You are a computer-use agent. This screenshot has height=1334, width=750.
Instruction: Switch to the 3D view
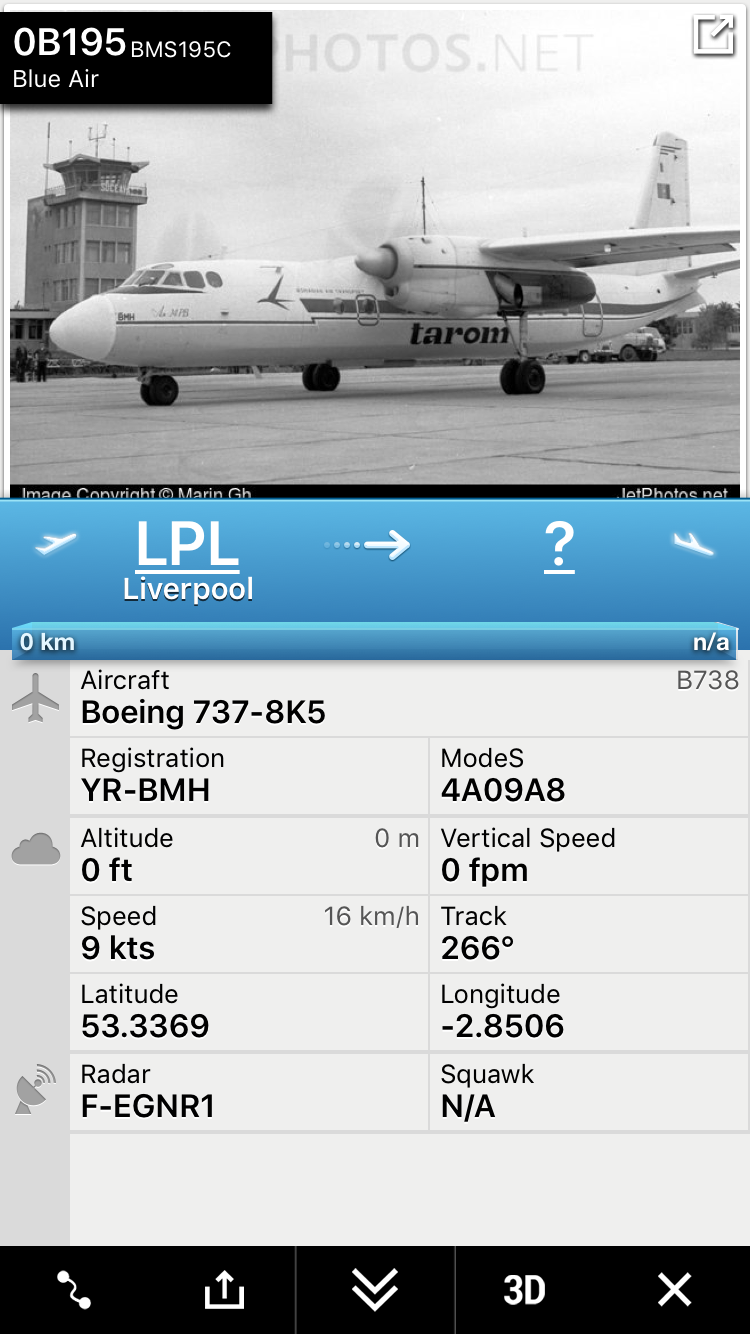click(x=524, y=1290)
